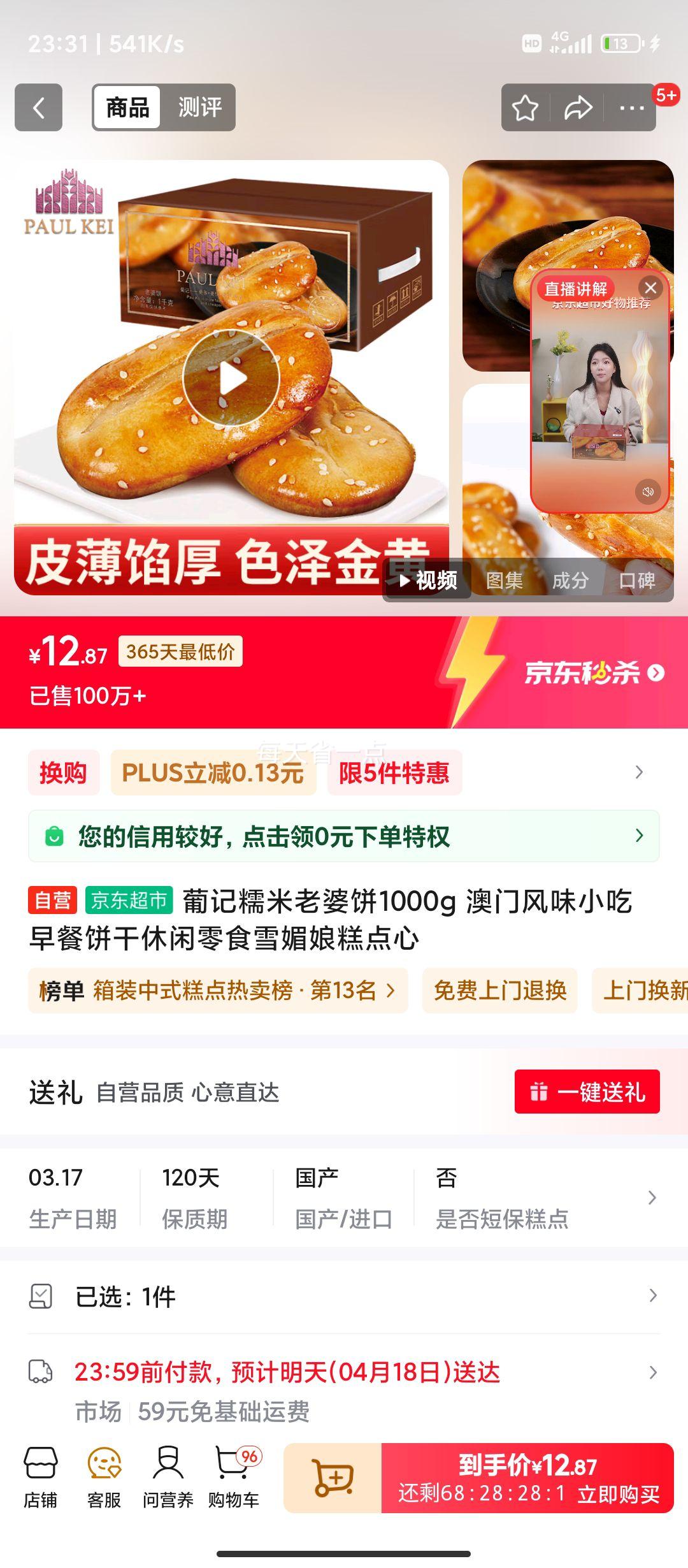Tap the 问营养 nutrition advice icon
This screenshot has width=688, height=1568.
click(x=168, y=1479)
